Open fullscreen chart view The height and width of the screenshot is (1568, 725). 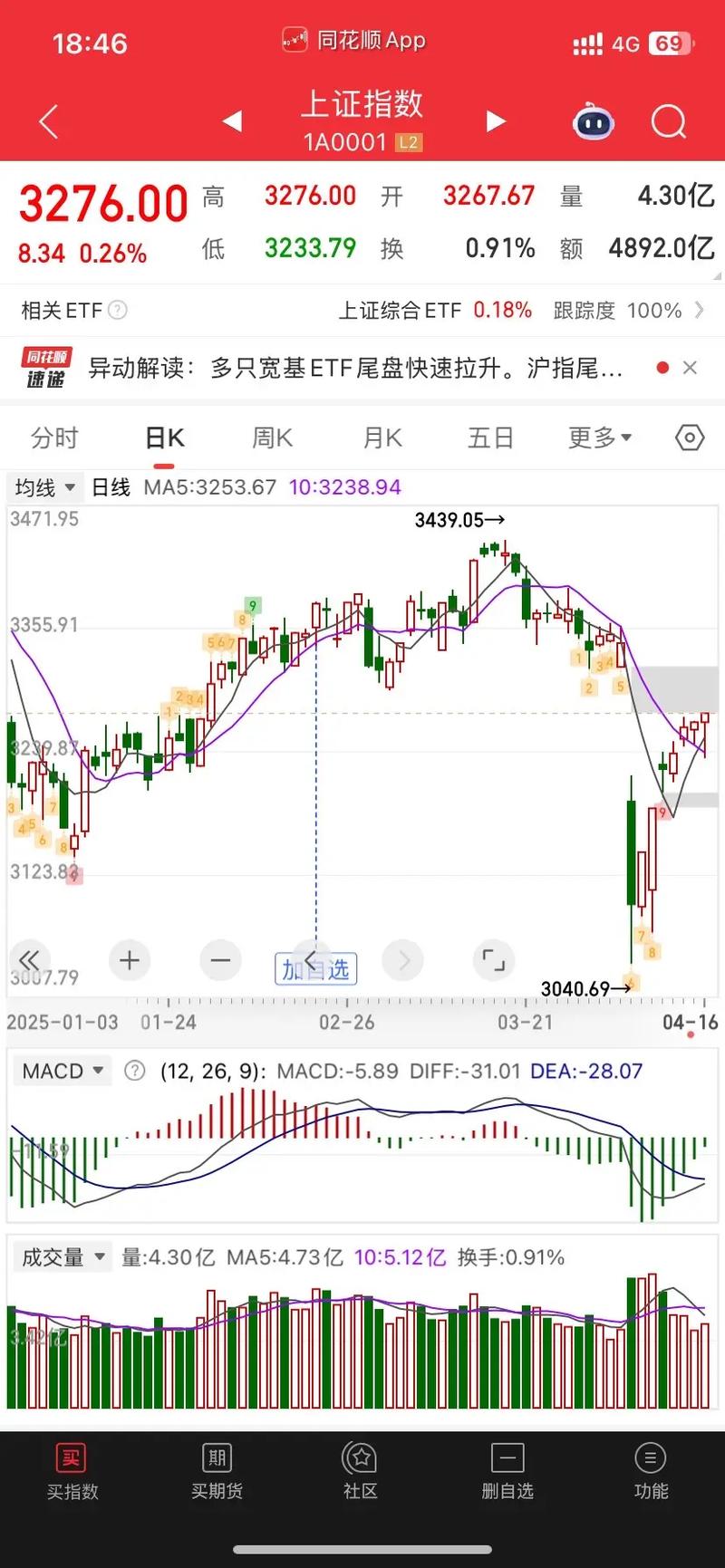tap(492, 960)
